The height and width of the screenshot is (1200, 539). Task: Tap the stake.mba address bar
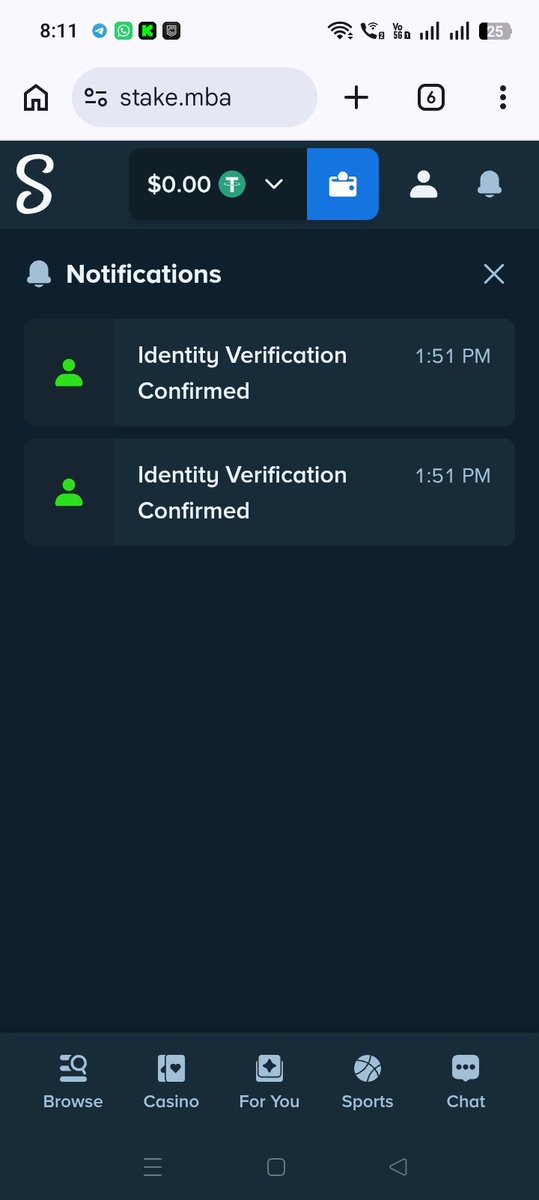point(195,97)
